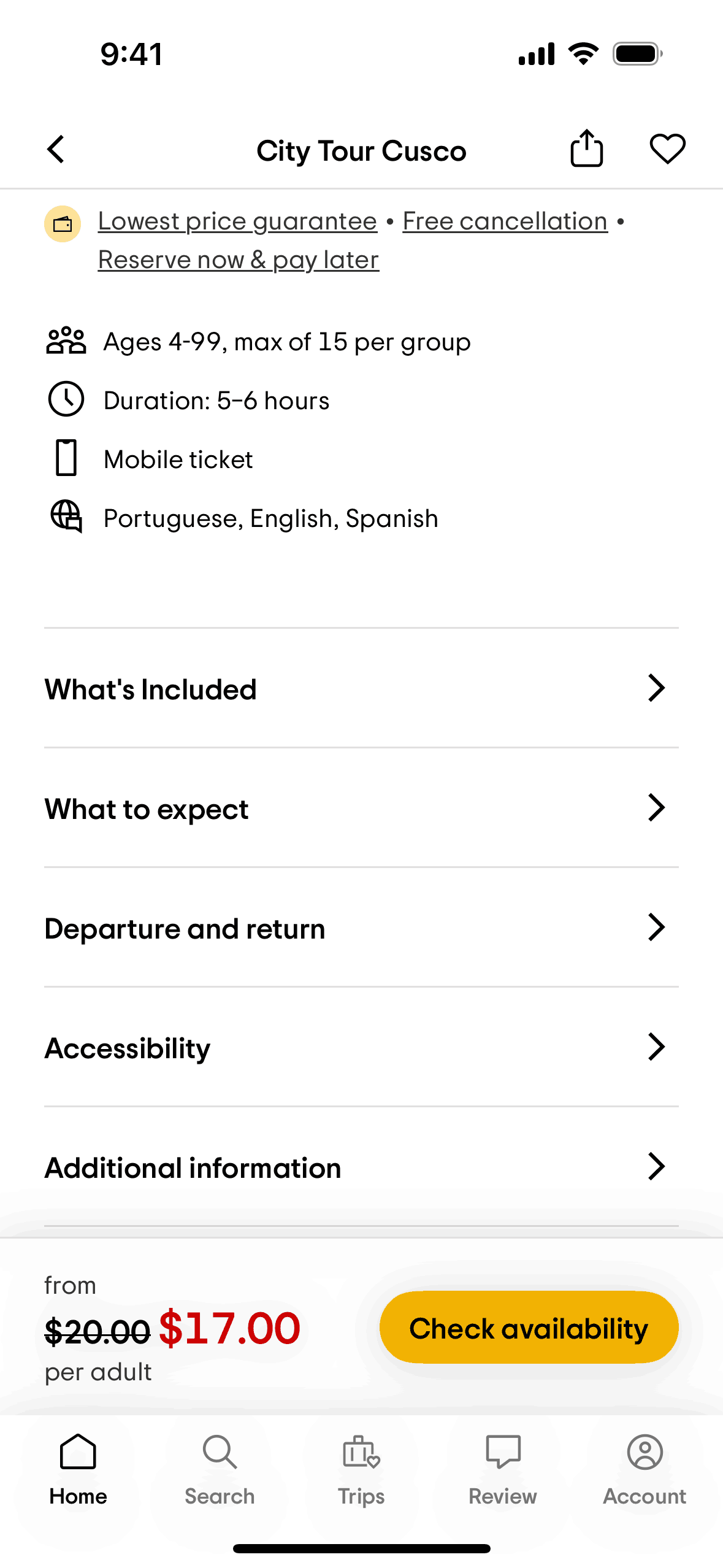
Task: Open Additional information details
Action: 361,1166
